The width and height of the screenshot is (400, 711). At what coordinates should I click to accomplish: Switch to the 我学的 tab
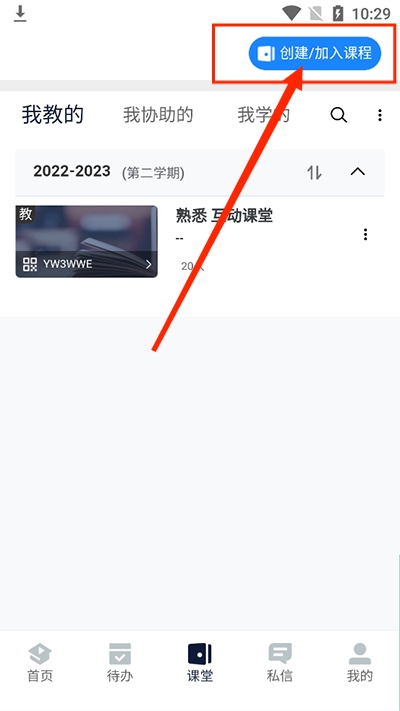click(263, 115)
